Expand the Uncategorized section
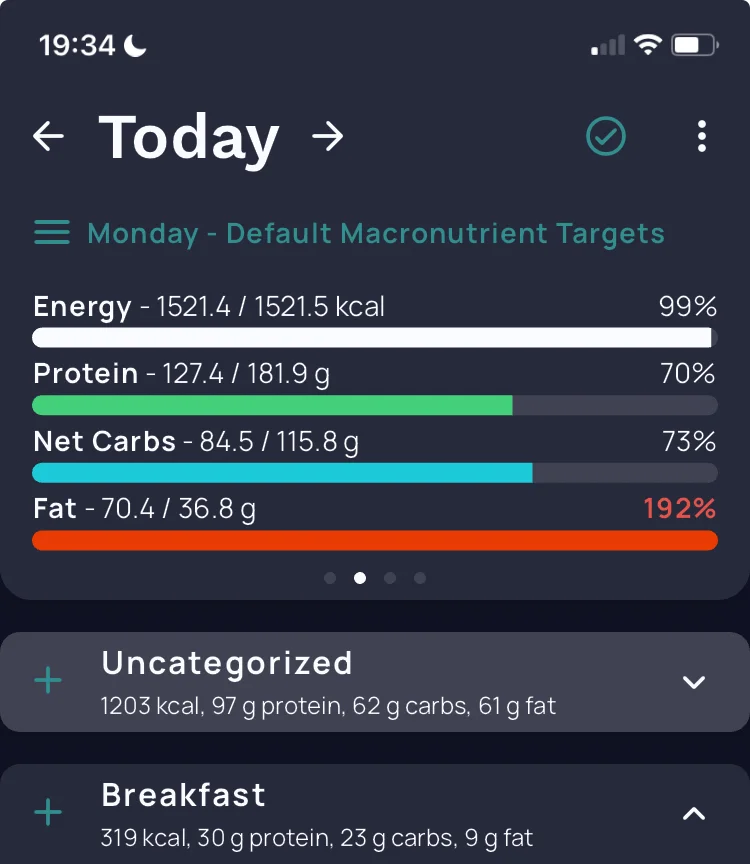Image resolution: width=750 pixels, height=864 pixels. 693,682
